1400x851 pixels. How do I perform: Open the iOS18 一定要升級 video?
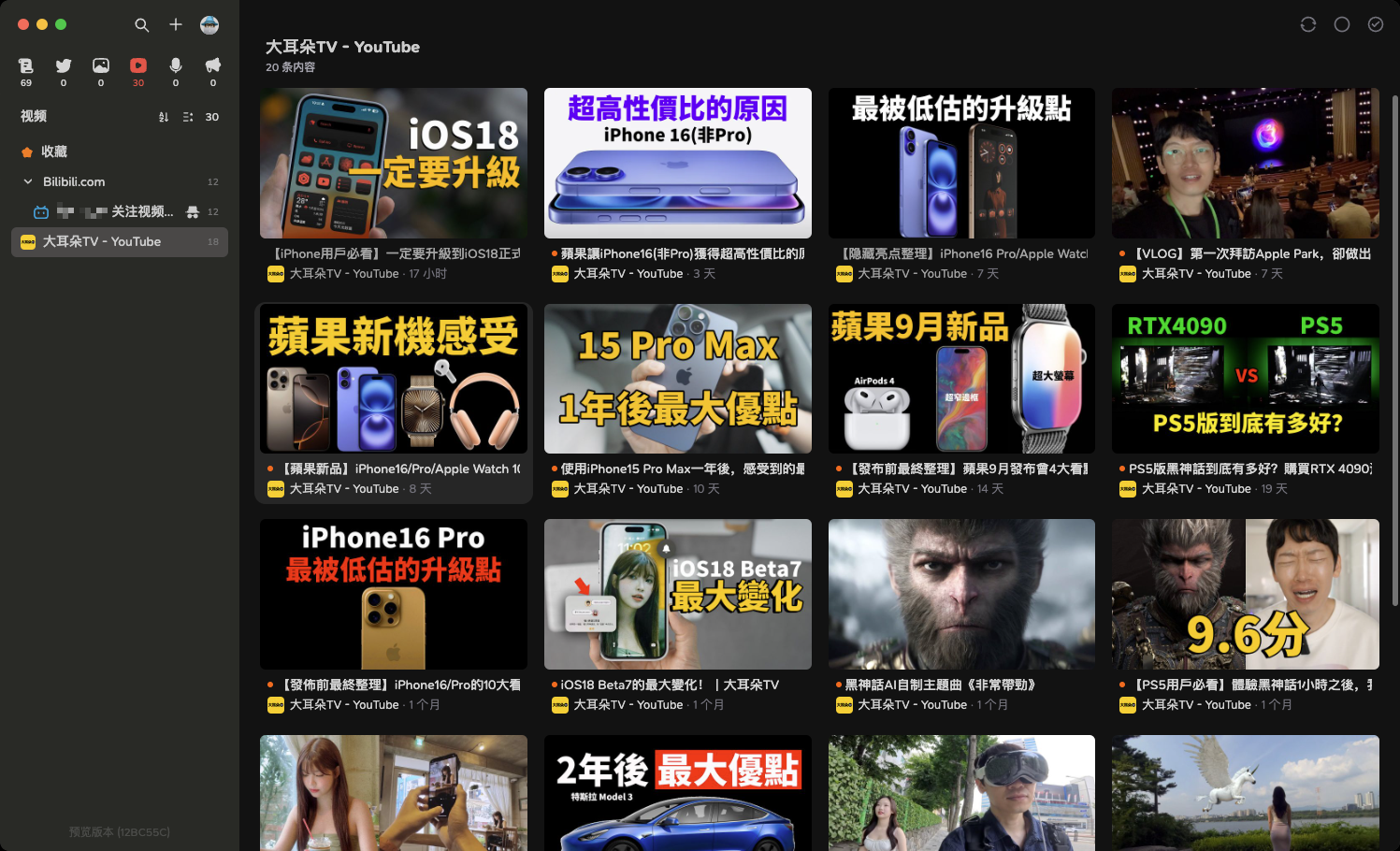click(394, 164)
